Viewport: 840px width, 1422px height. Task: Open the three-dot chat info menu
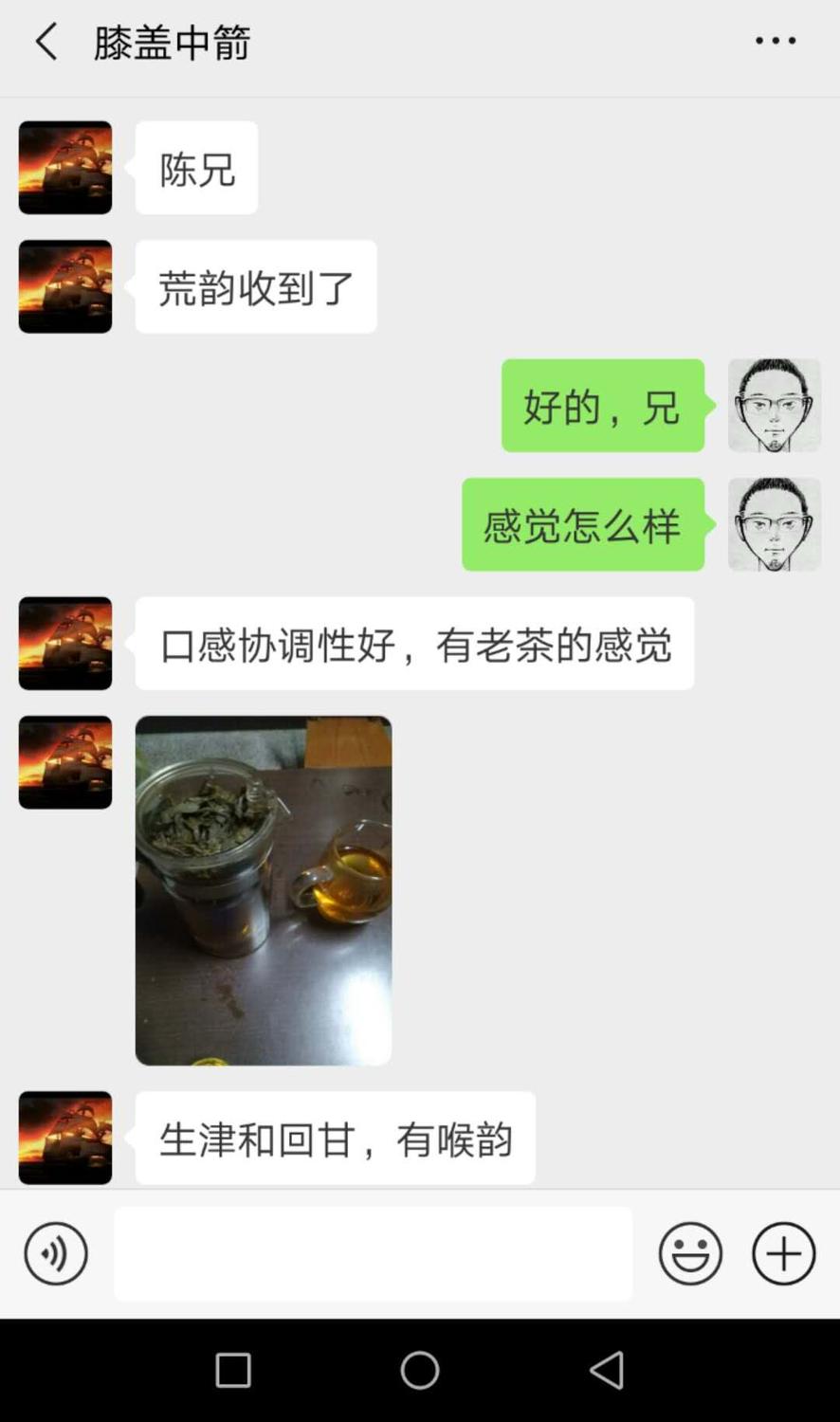coord(775,41)
